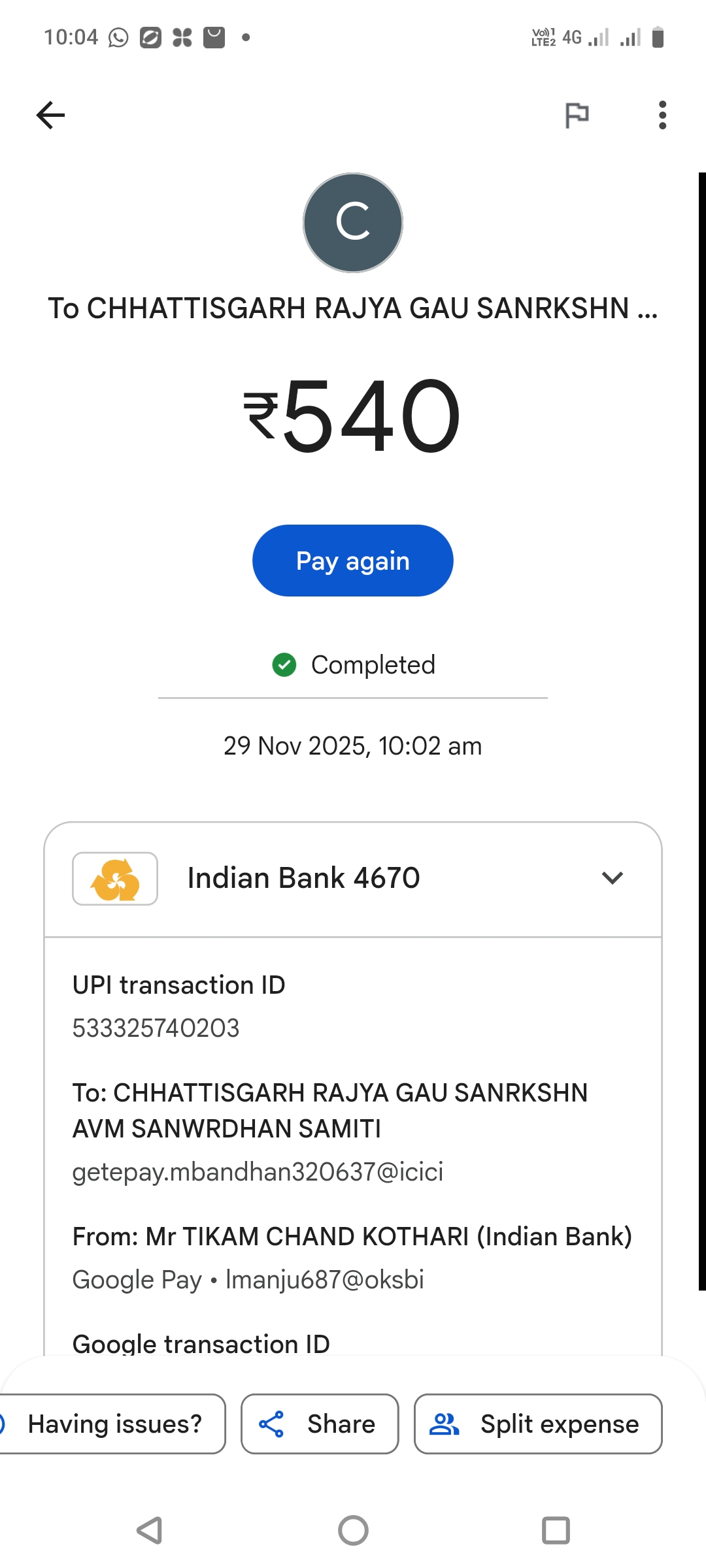Share this transaction receipt
The width and height of the screenshot is (706, 1568).
click(320, 1424)
